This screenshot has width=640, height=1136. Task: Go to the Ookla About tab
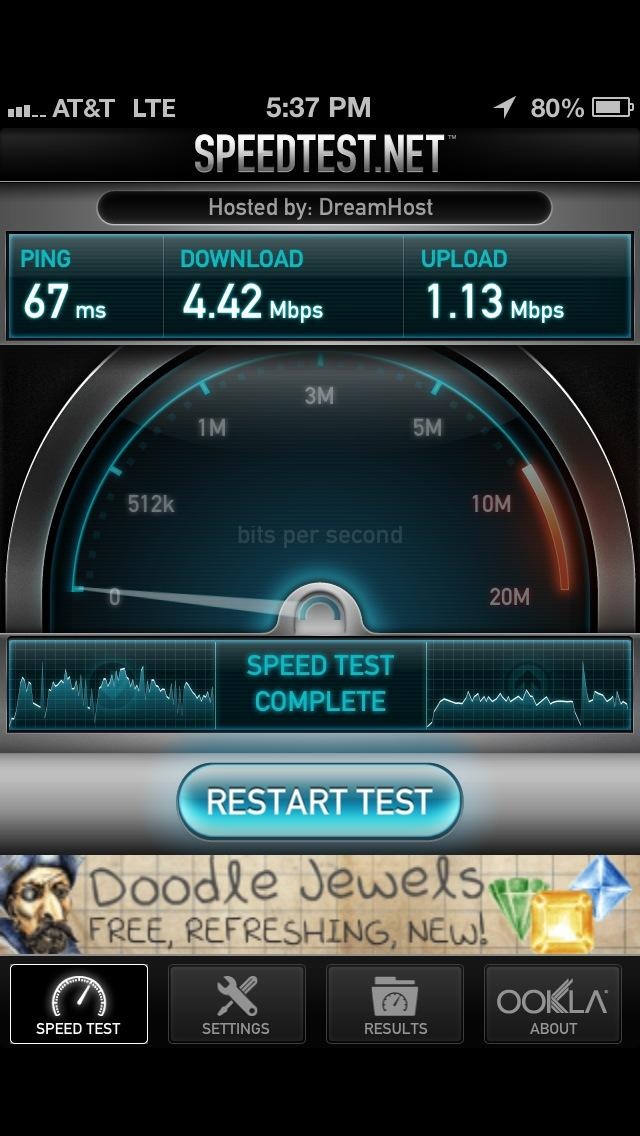pyautogui.click(x=553, y=1004)
